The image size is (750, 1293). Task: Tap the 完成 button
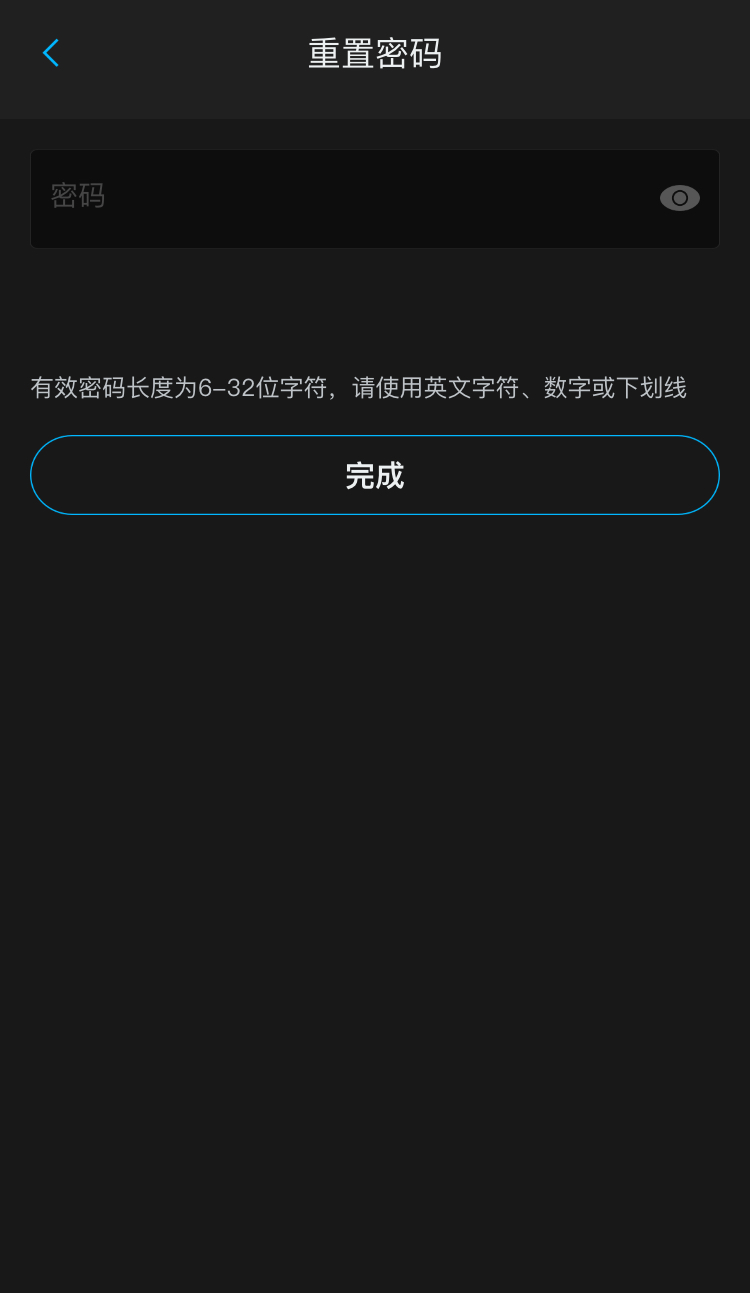[375, 475]
